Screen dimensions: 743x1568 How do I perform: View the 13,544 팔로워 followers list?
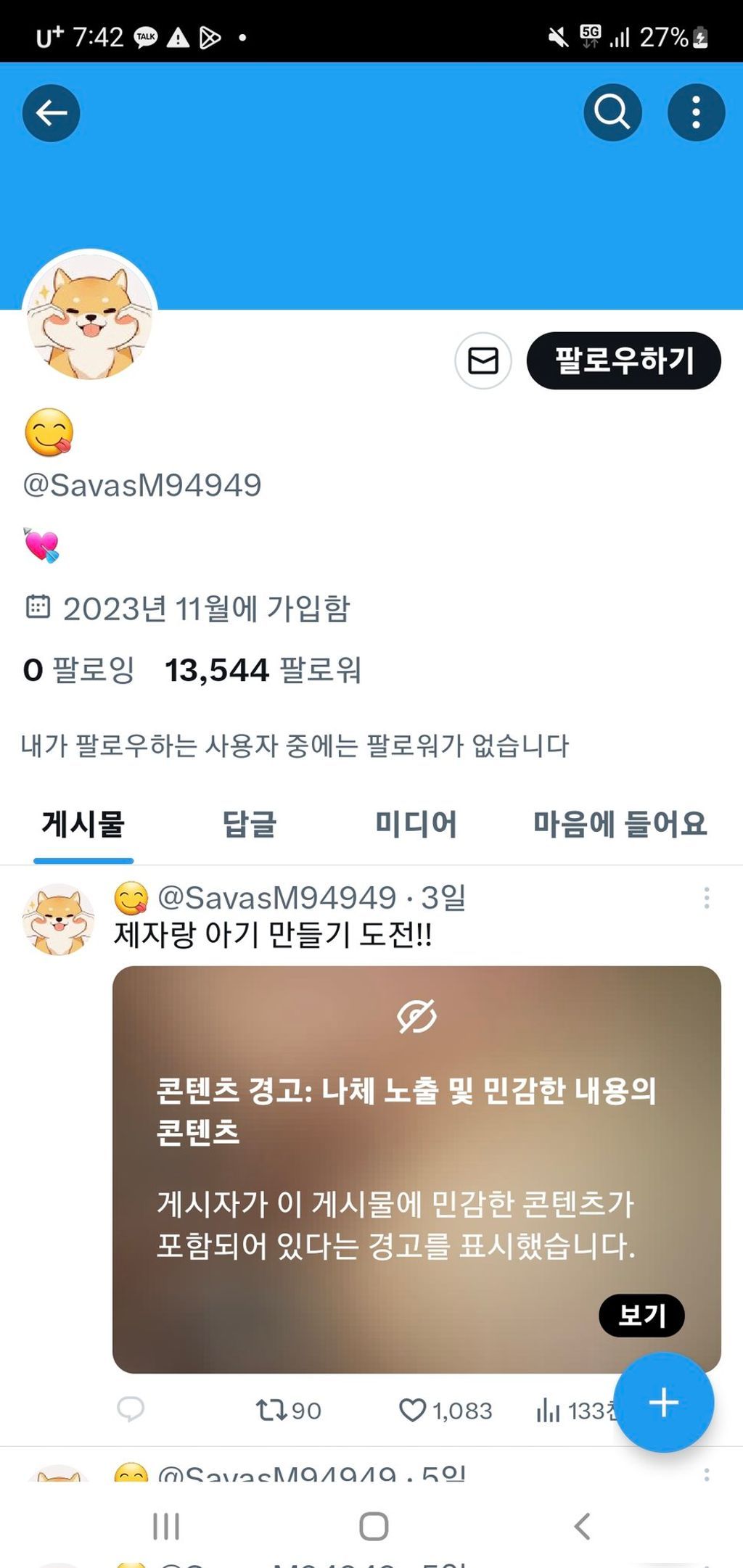point(263,669)
